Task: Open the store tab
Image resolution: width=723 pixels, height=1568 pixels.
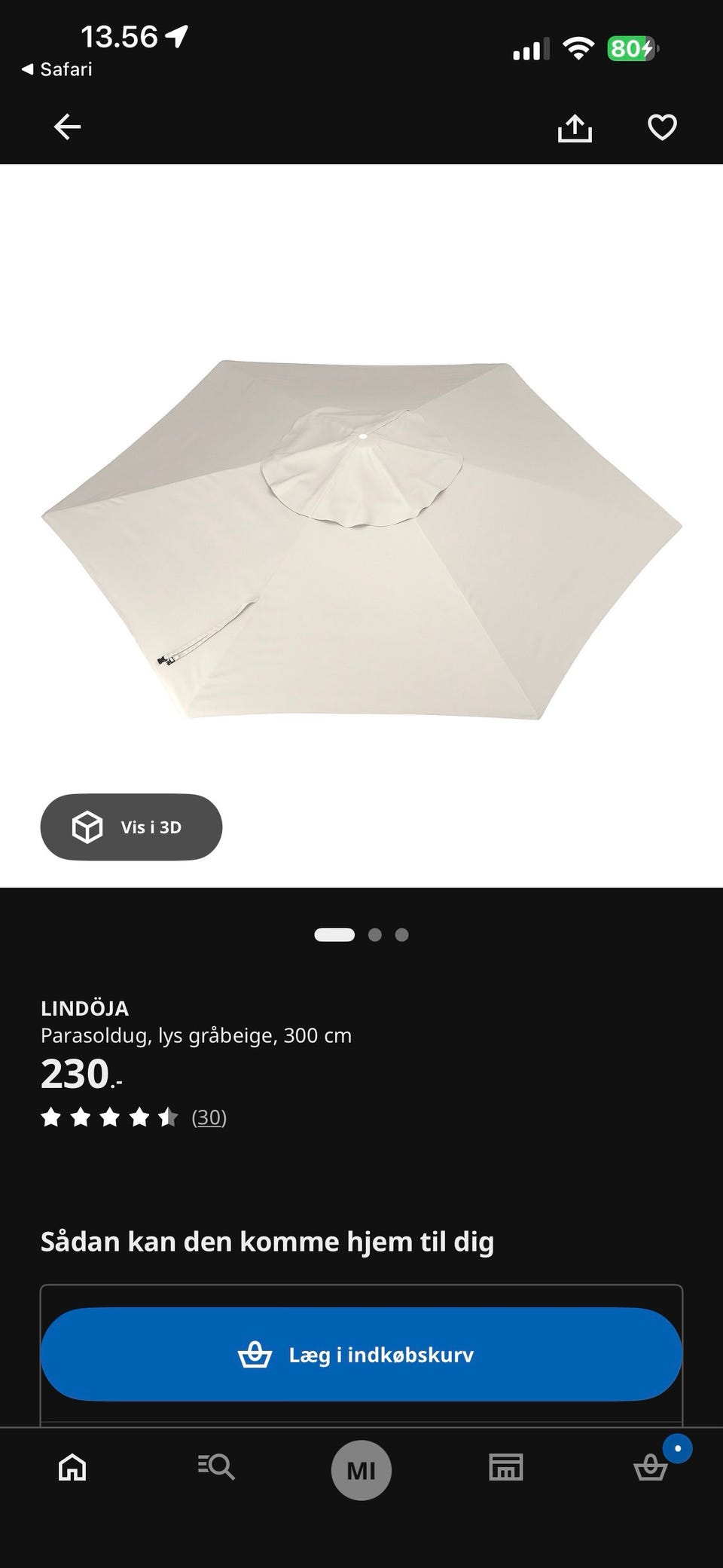Action: pos(506,1467)
